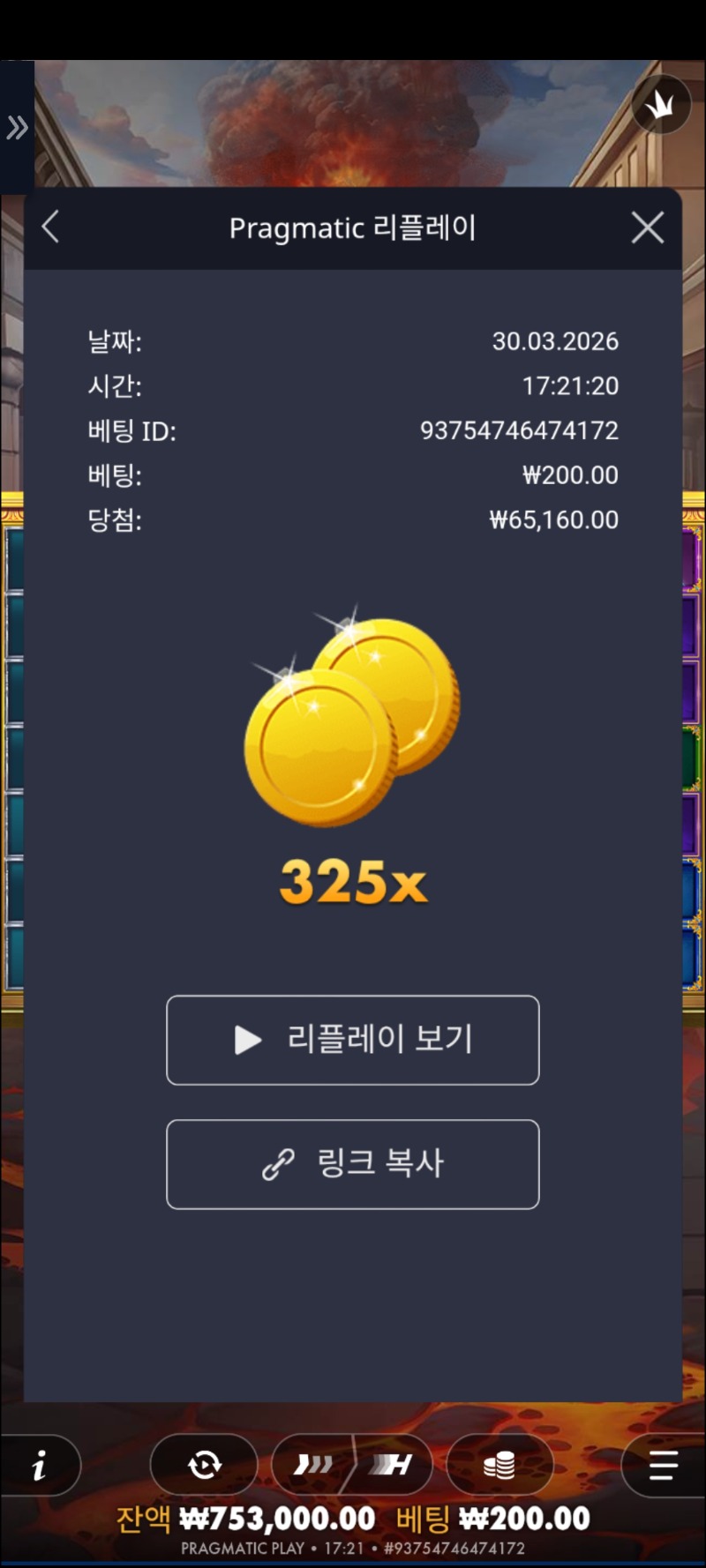Open the autoplay spin settings

point(204,1466)
